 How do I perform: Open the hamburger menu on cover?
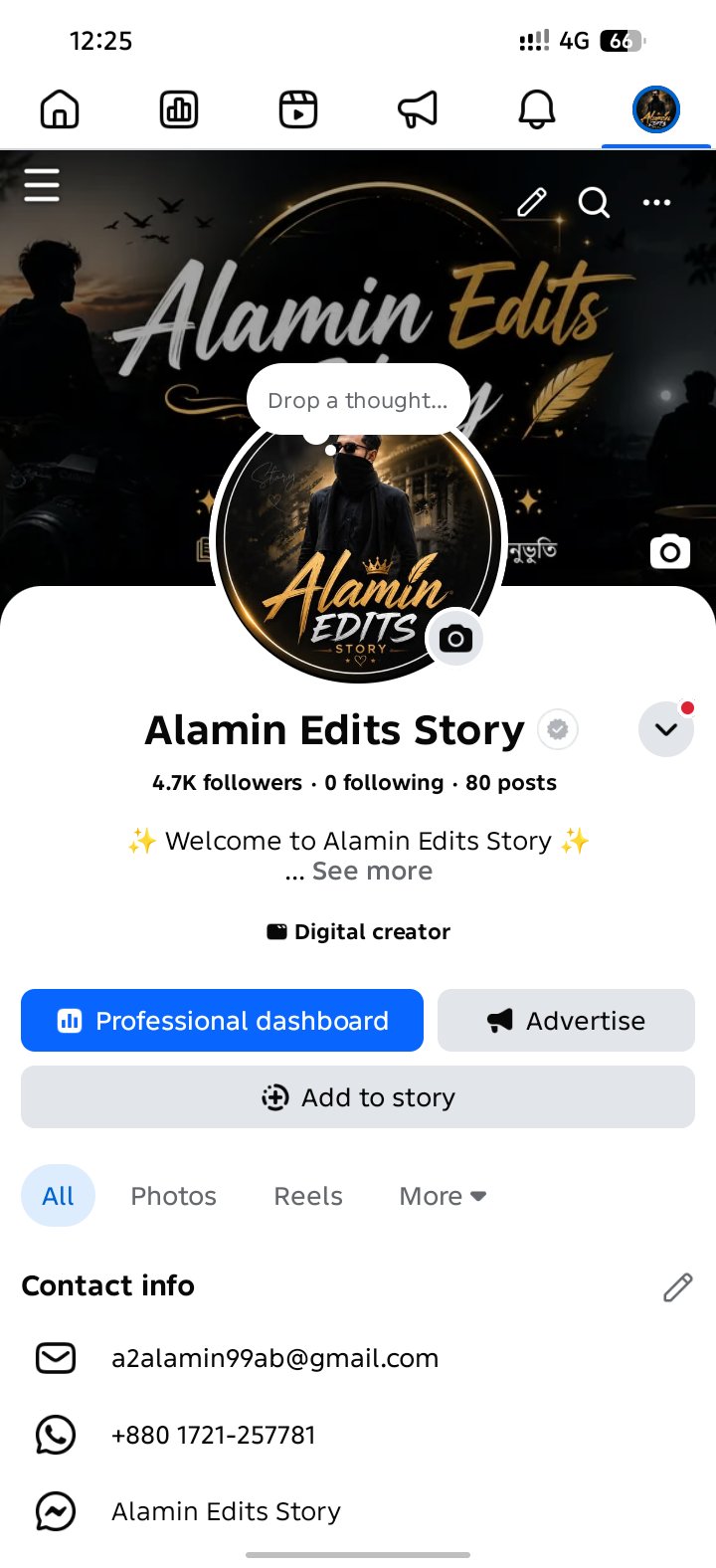point(42,185)
